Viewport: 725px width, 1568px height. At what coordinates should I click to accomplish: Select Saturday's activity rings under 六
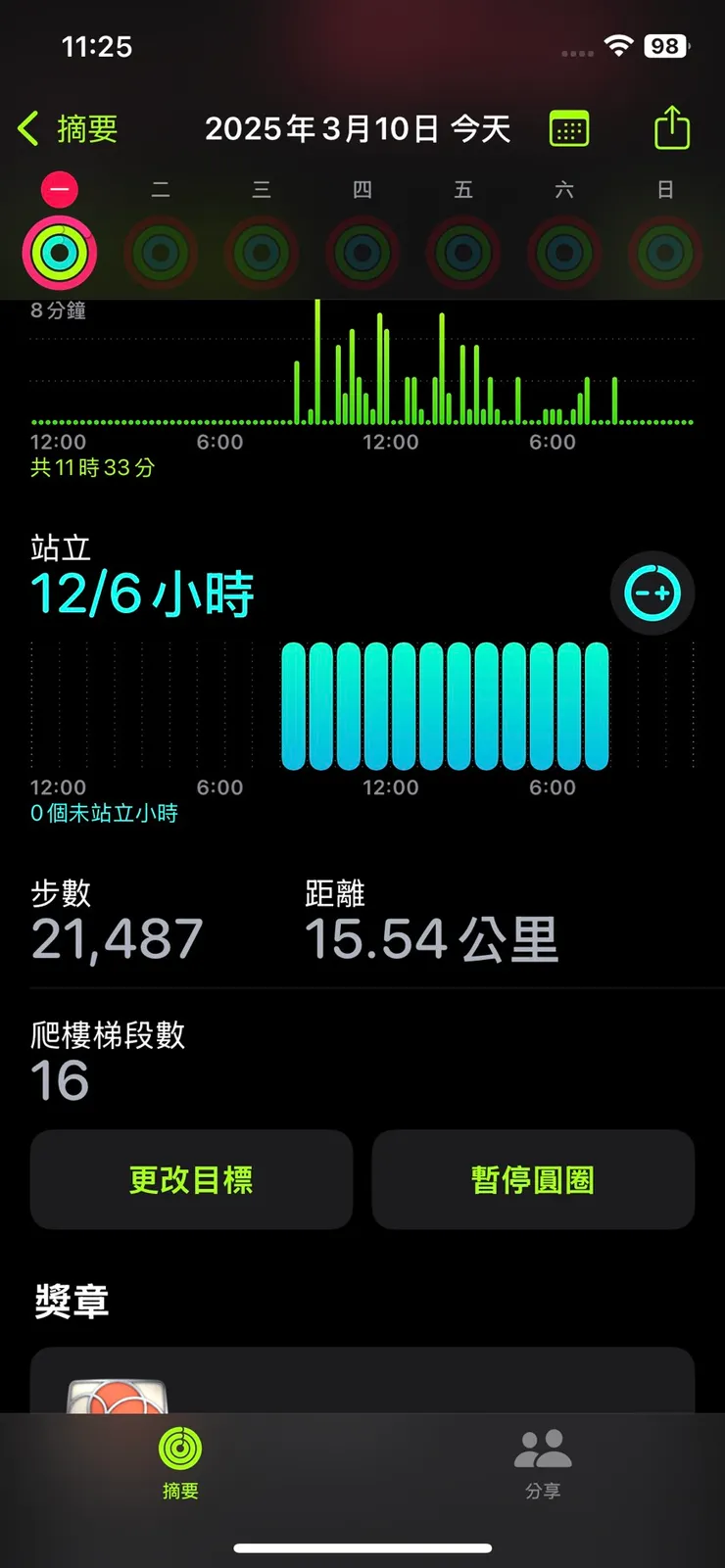tap(563, 252)
